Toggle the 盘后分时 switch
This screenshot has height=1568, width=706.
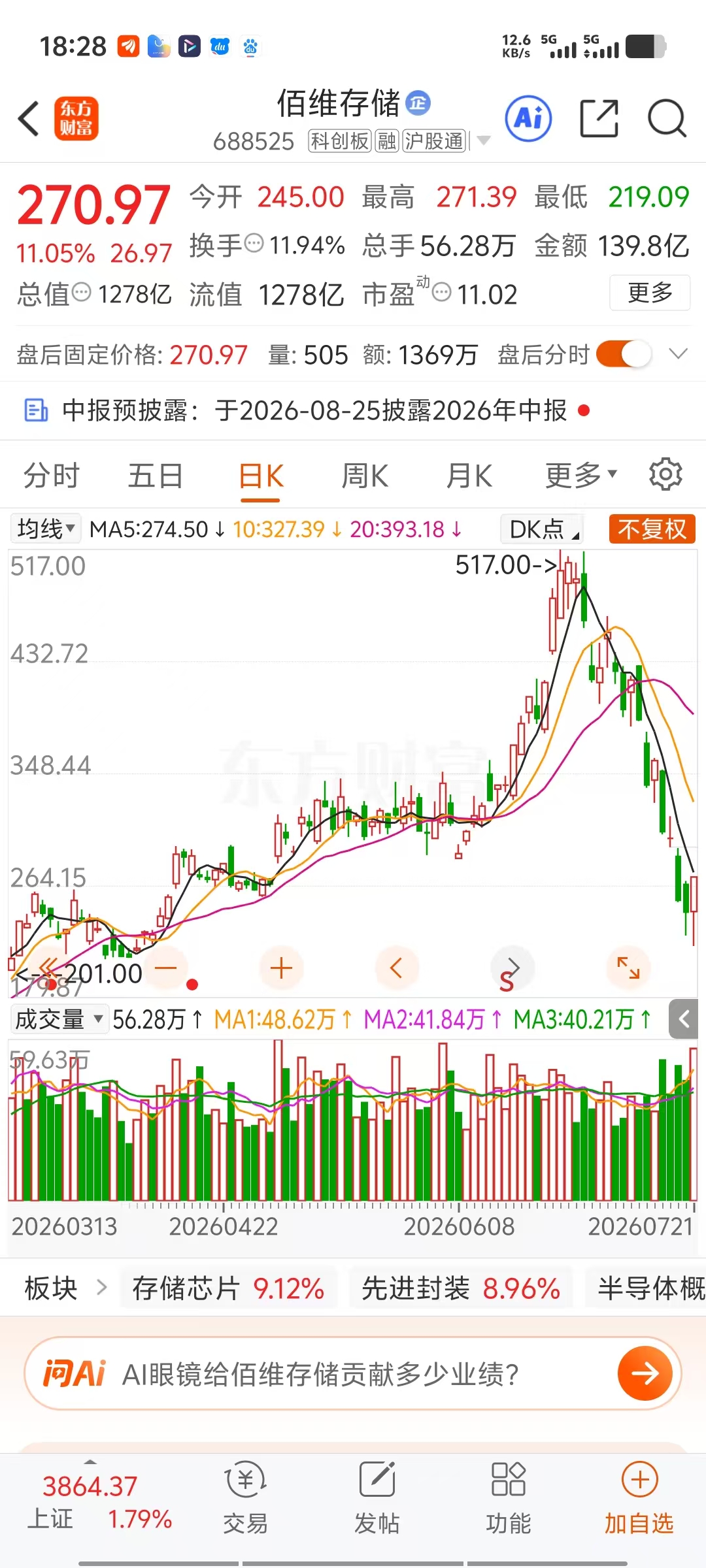(x=624, y=355)
